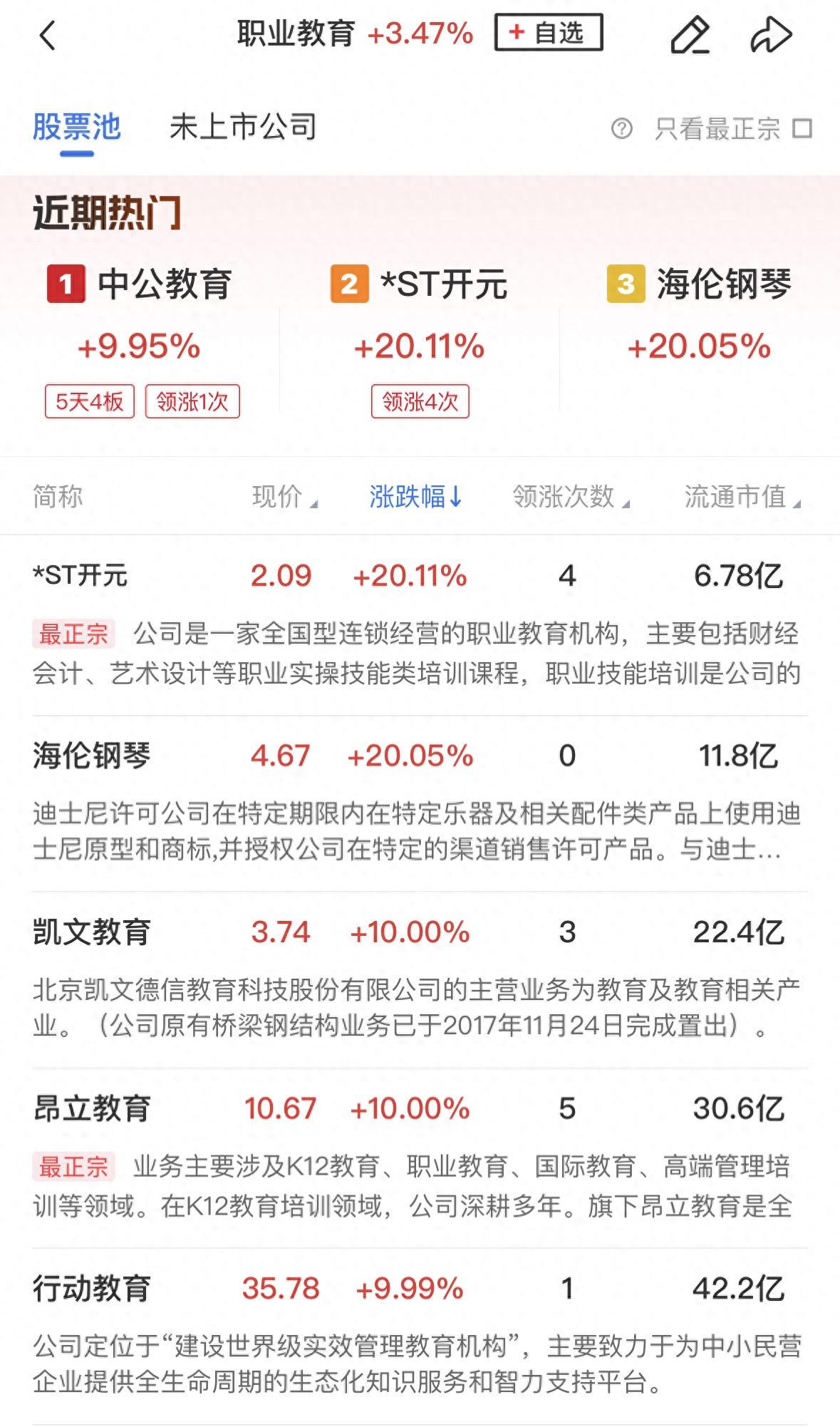Viewport: 840px width, 1427px height.
Task: Sort stocks by 流通市值
Action: click(x=741, y=497)
